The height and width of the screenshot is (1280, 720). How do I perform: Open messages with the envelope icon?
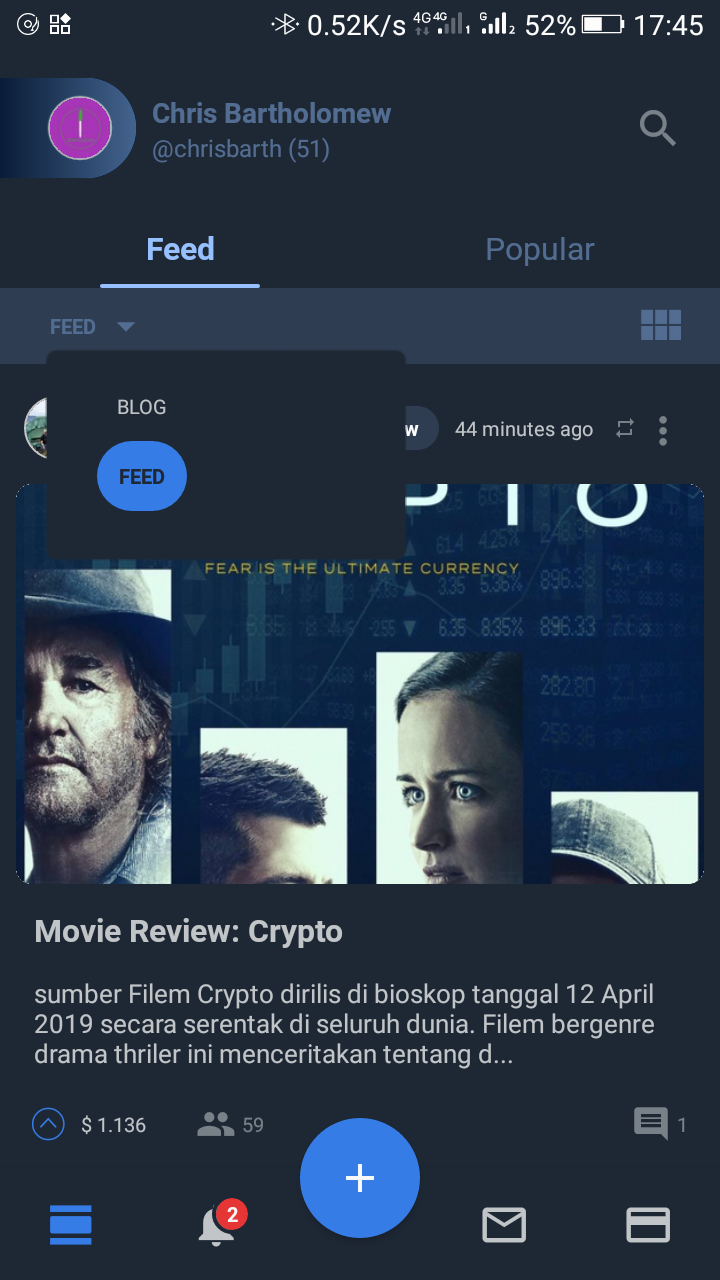[503, 1224]
